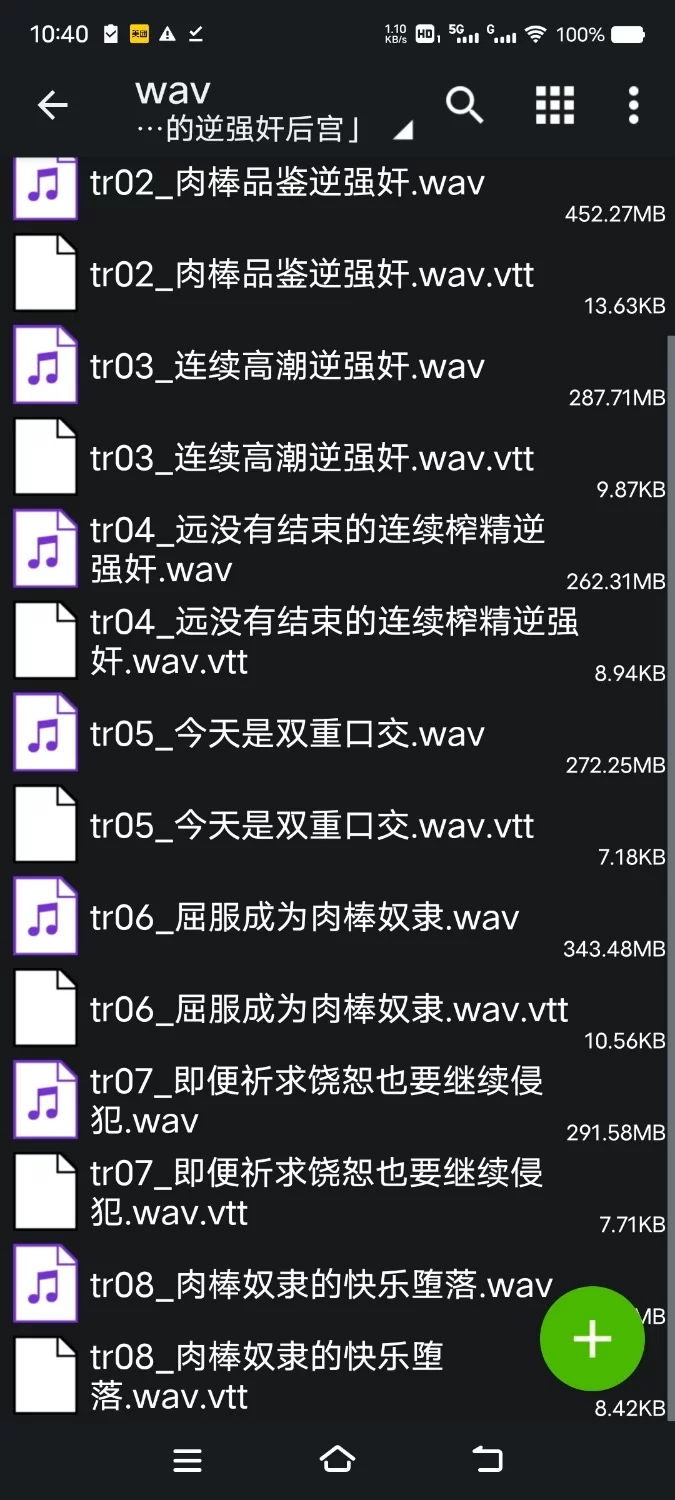Open the tr05 .wav.vtt subtitle file

tap(312, 826)
